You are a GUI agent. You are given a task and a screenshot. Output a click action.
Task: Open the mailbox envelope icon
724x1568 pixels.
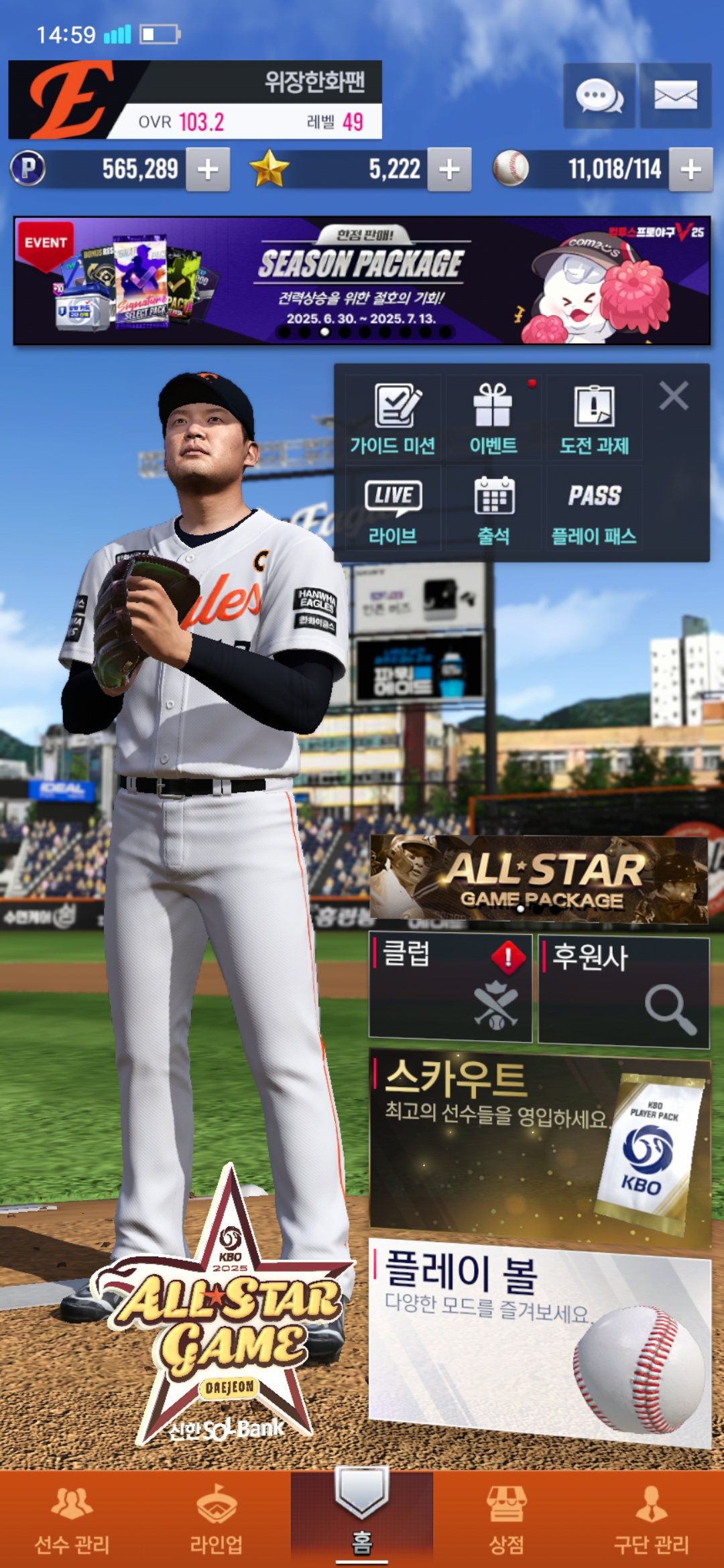coord(675,96)
